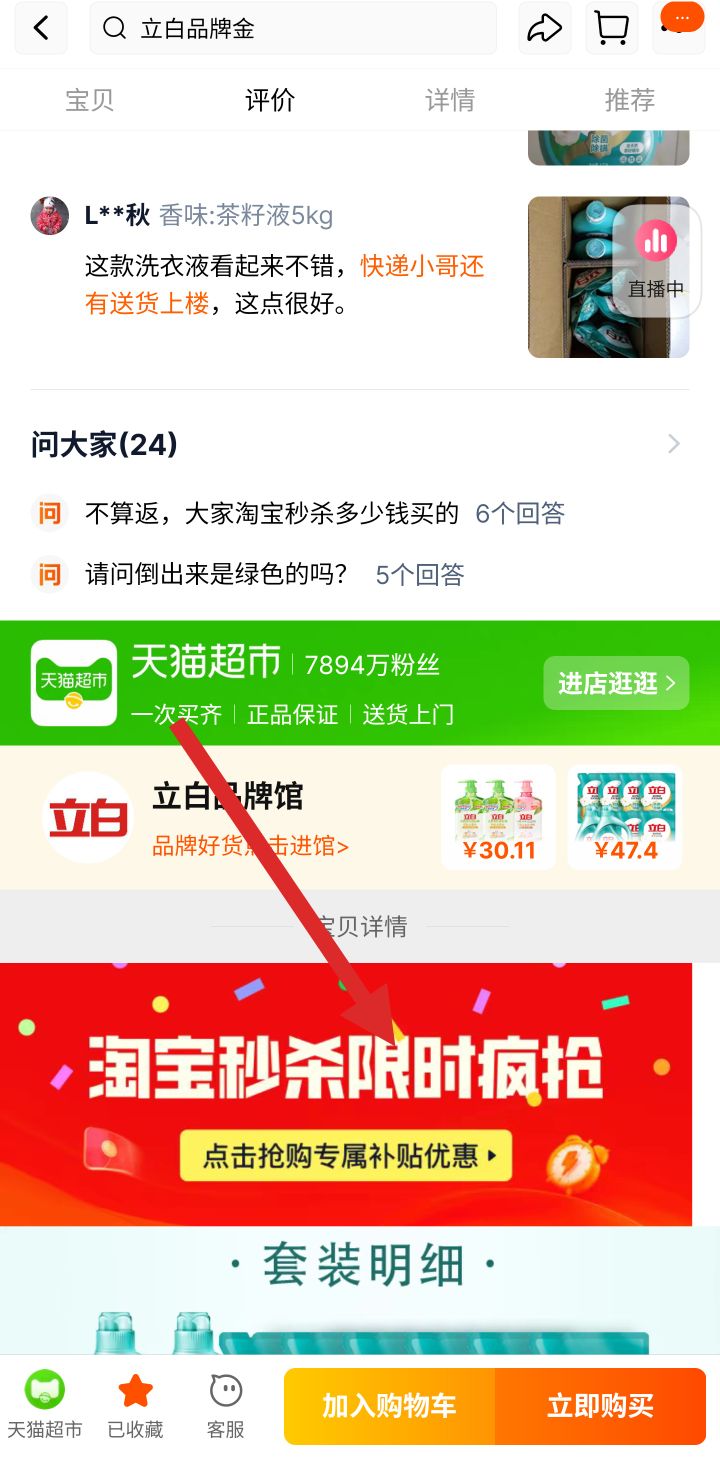Open the shopping cart icon
Image resolution: width=720 pixels, height=1467 pixels.
pos(612,28)
